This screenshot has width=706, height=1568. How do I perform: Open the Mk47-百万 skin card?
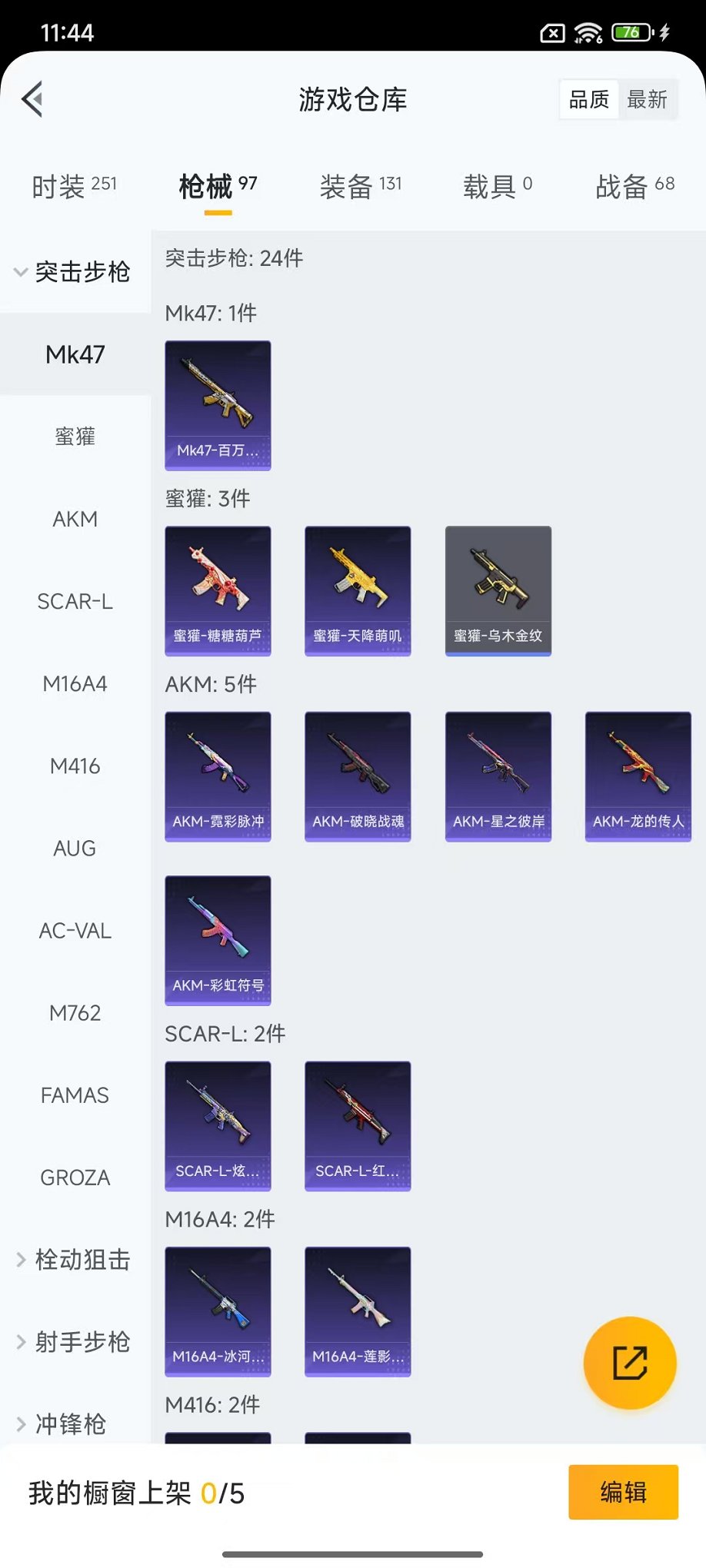click(x=218, y=405)
